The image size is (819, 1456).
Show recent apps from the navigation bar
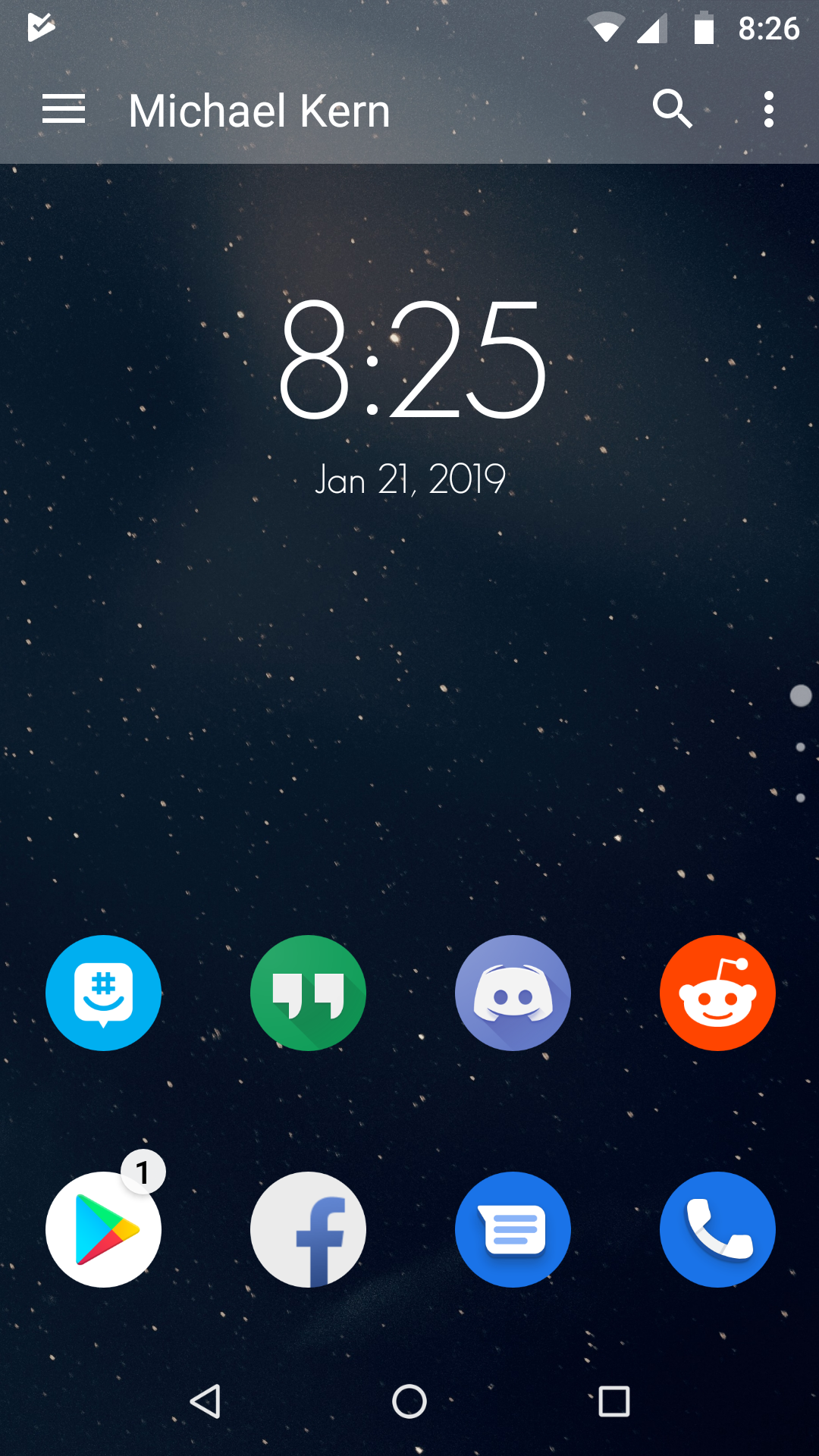coord(614,1401)
